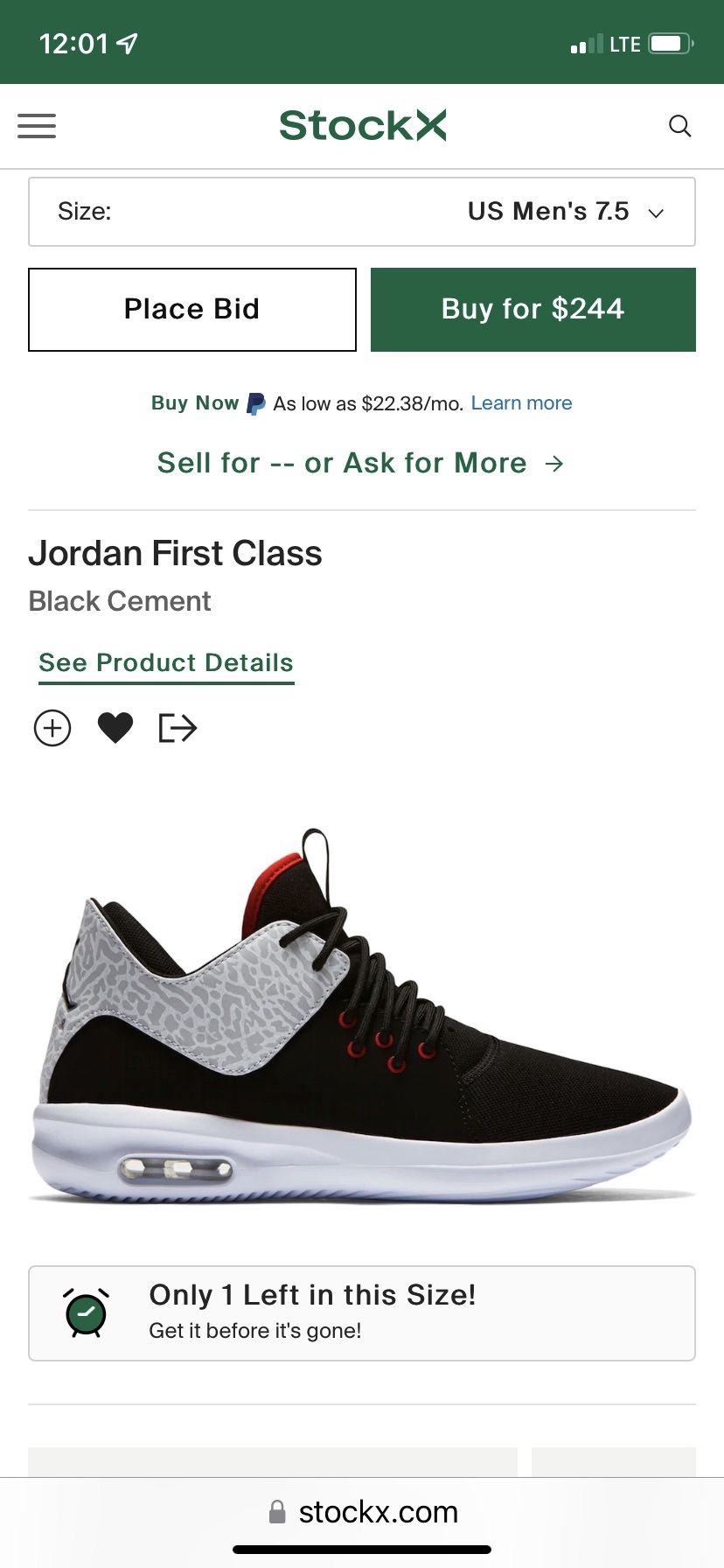
Task: Tap Sell for -- or Ask for More
Action: tap(361, 463)
